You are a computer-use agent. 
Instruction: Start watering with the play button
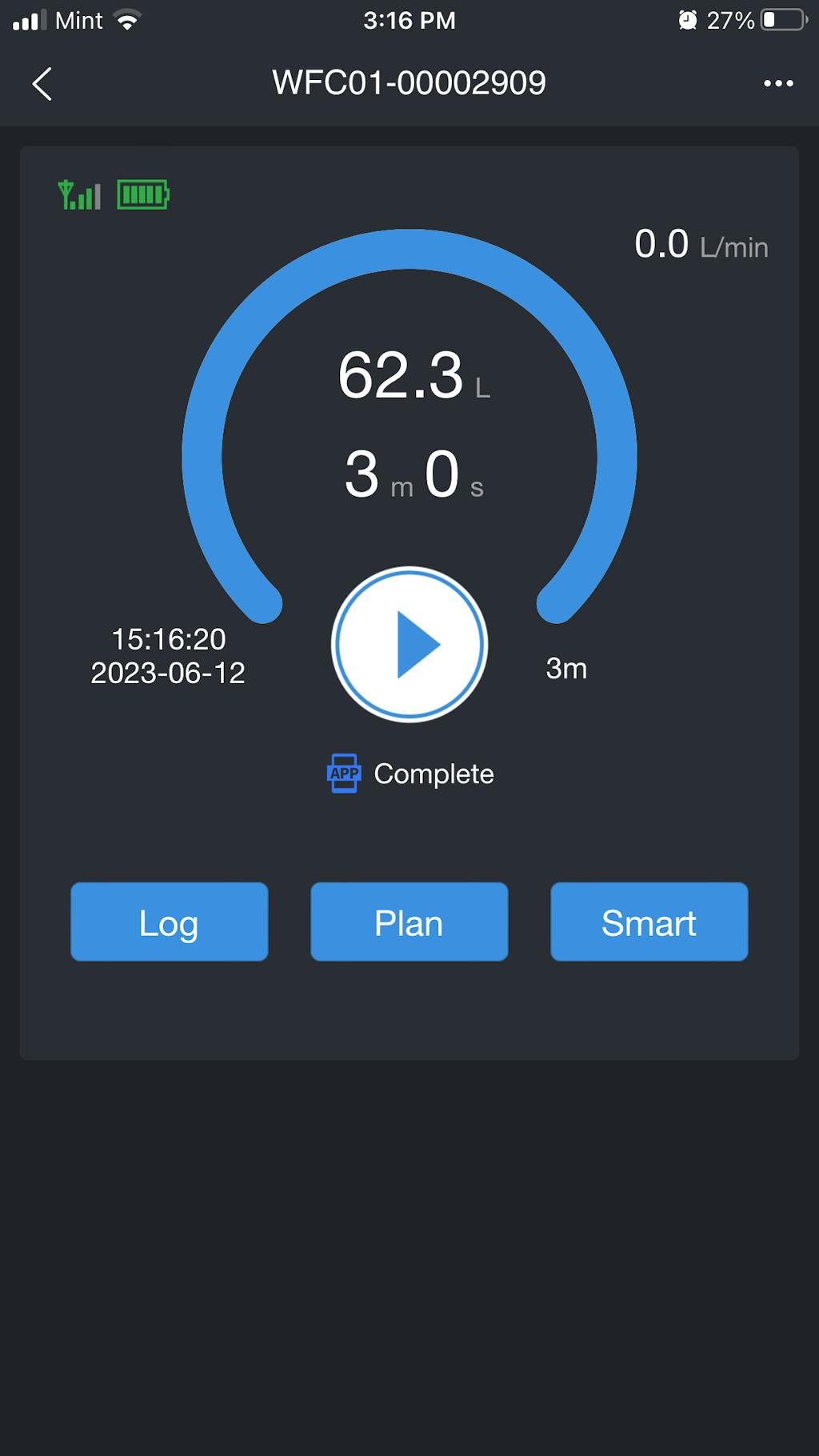409,645
